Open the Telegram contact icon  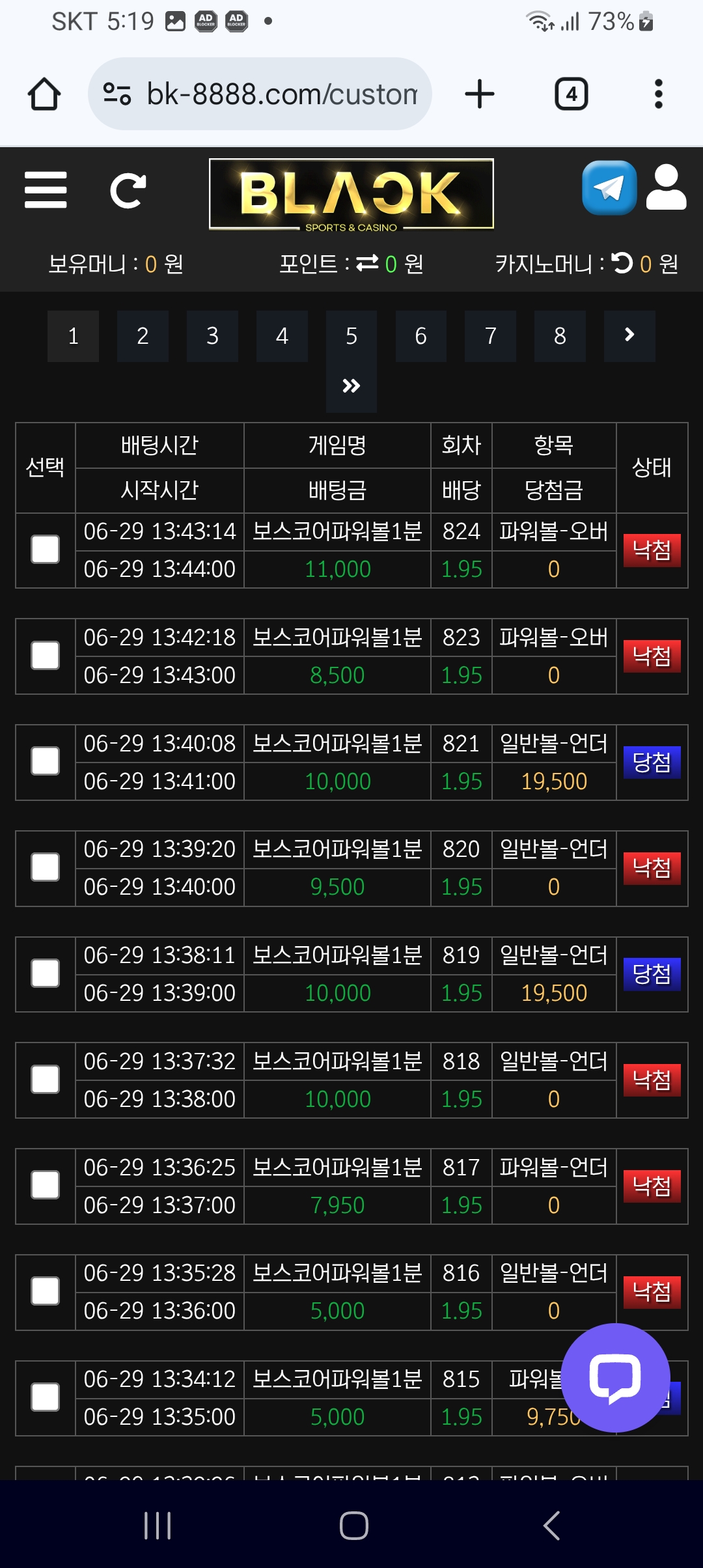609,188
